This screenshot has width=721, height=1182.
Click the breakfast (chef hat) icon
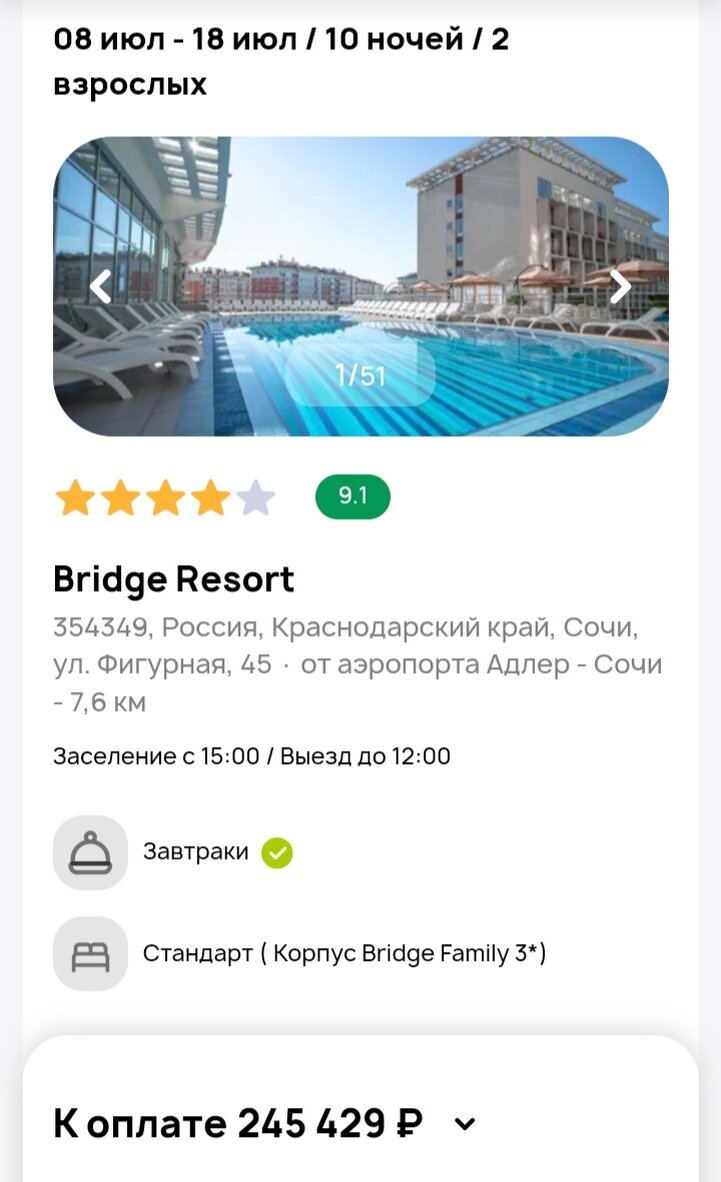point(90,852)
